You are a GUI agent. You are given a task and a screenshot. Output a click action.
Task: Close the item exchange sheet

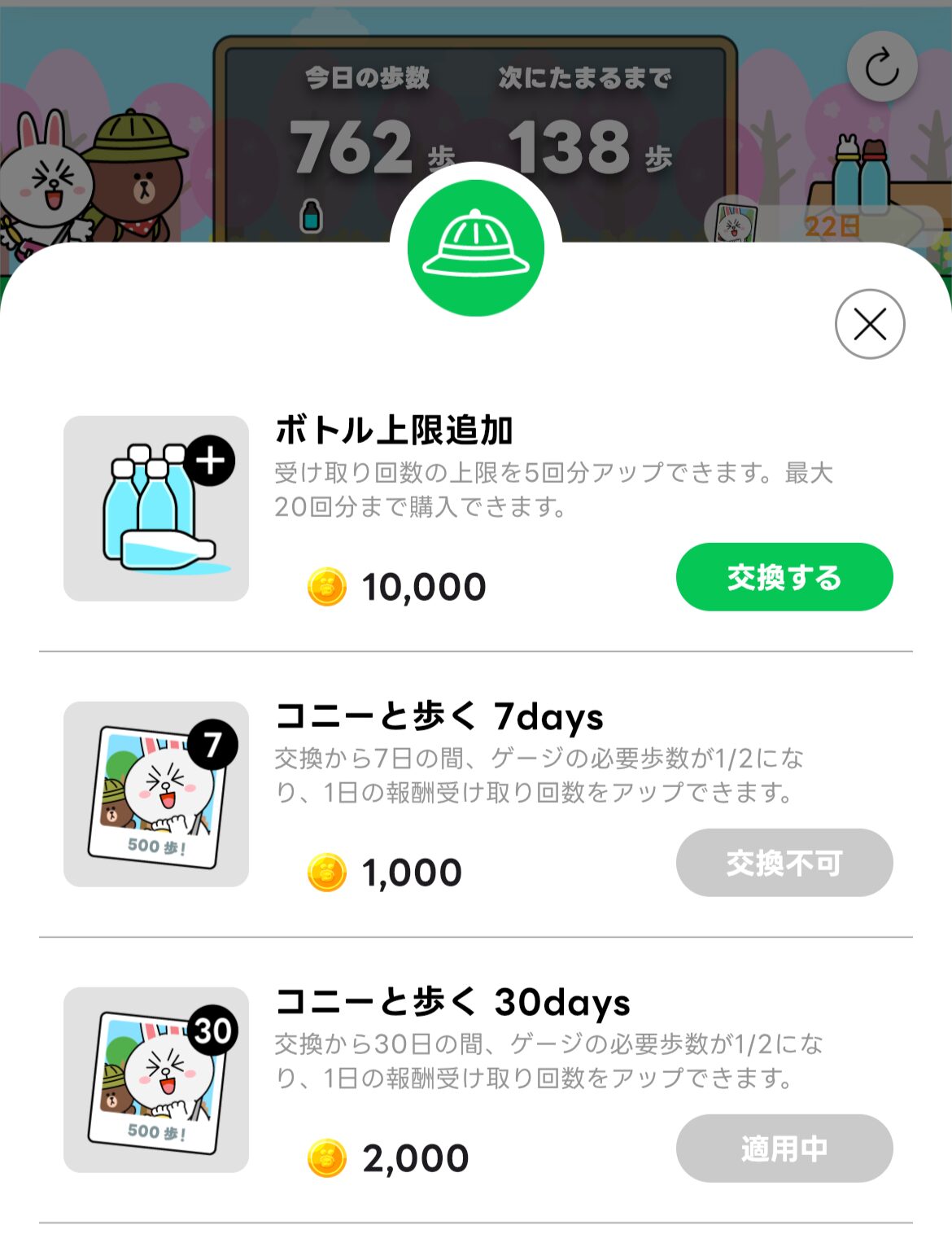[x=870, y=324]
